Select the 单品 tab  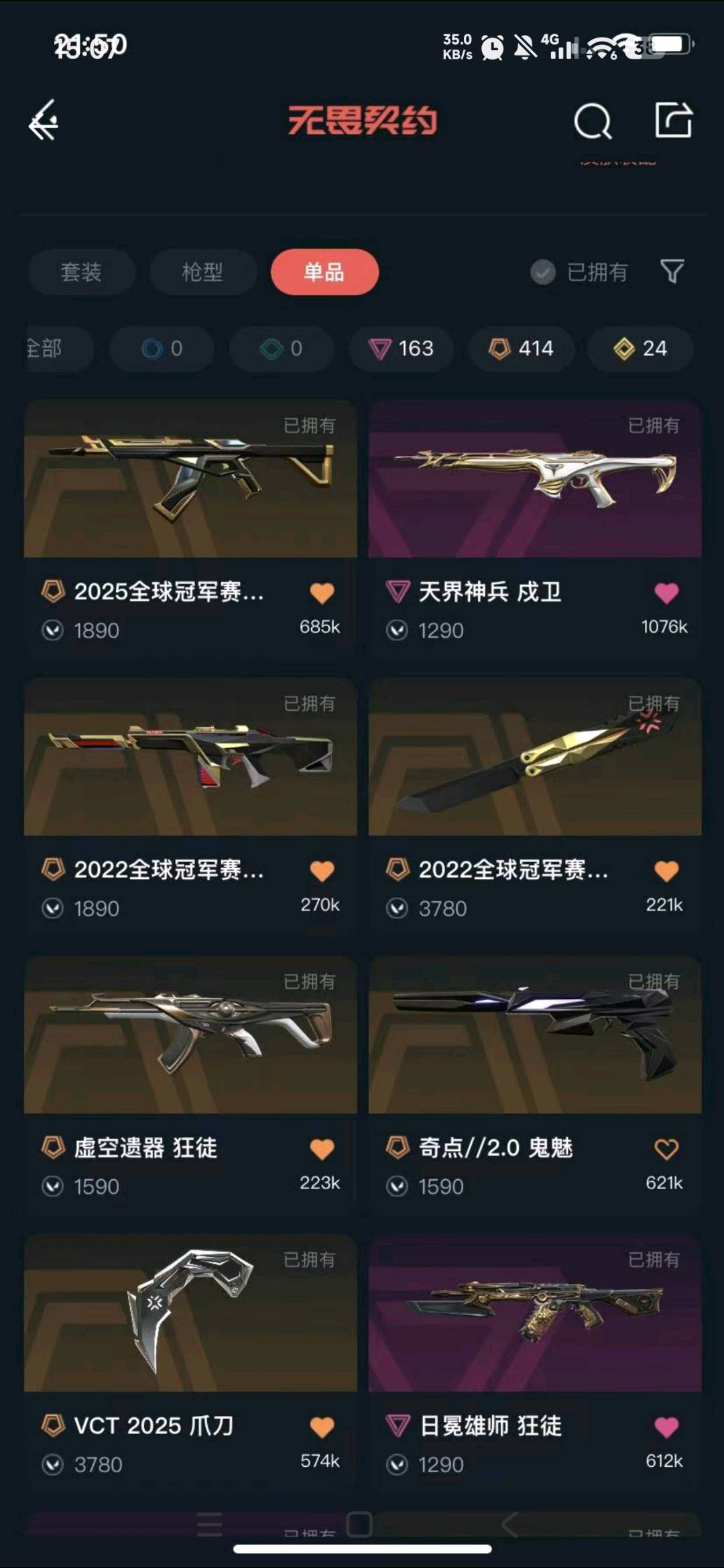324,272
